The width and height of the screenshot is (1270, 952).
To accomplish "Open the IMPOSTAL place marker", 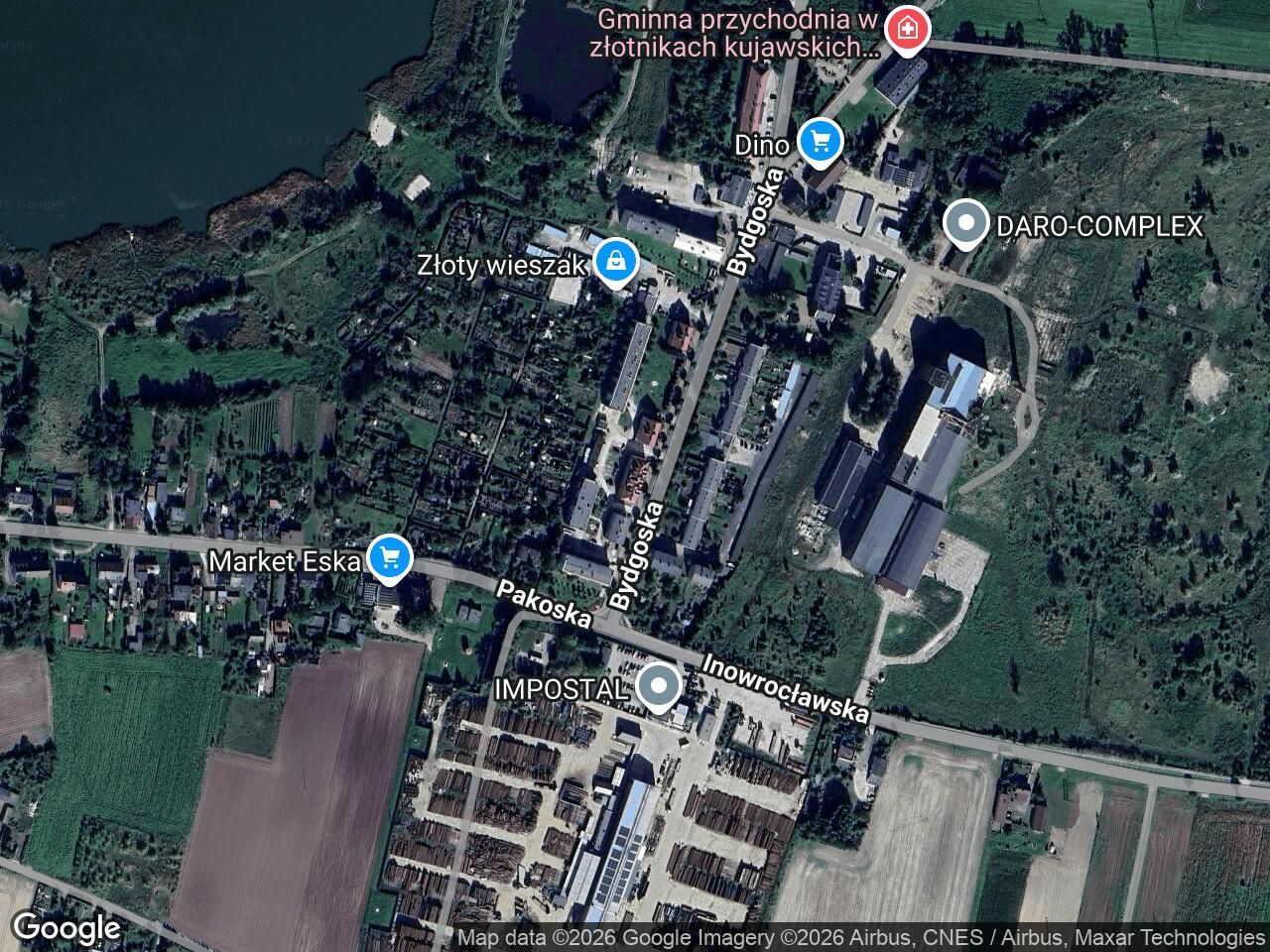I will [658, 686].
